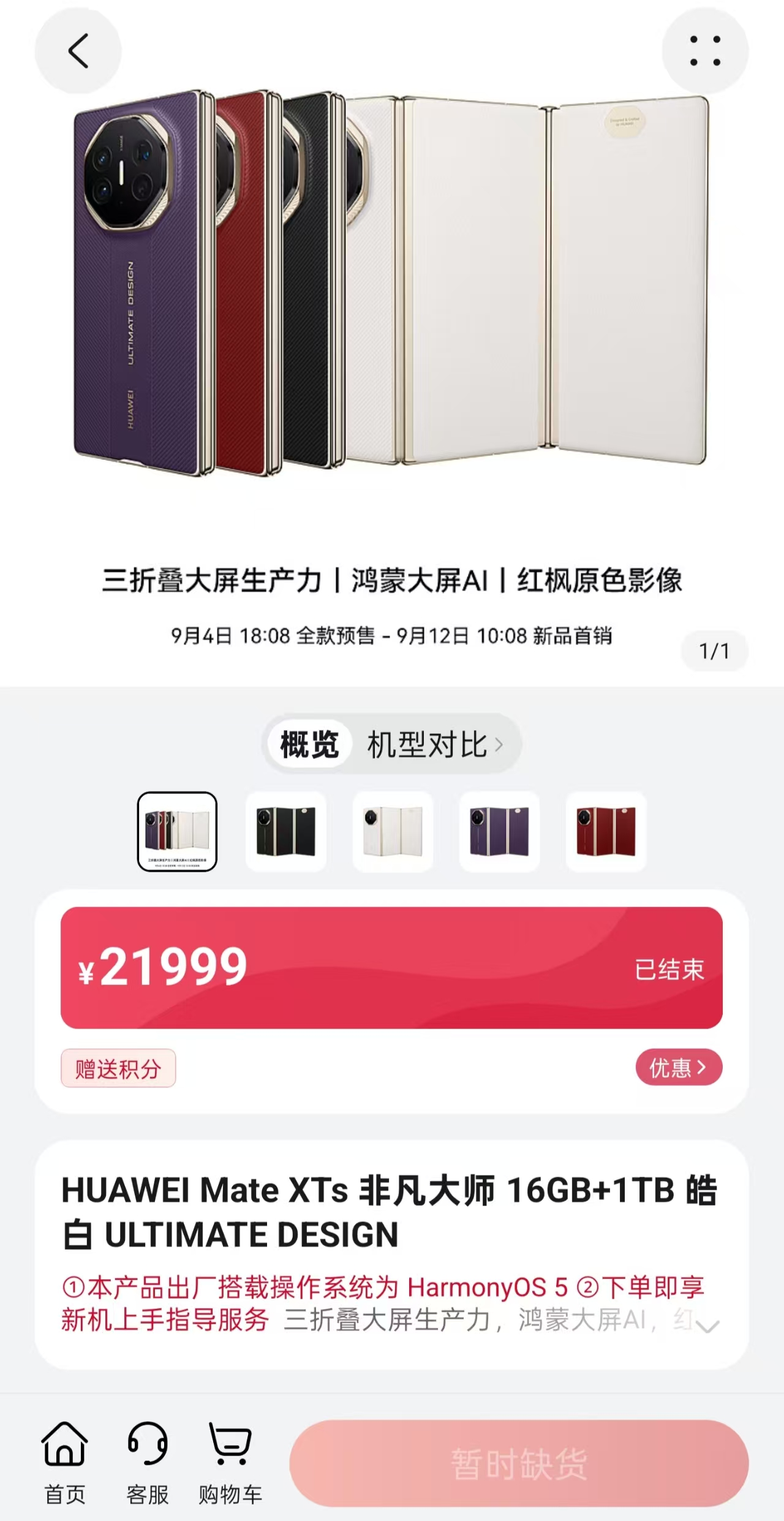
Task: Open the 购物车 shopping cart
Action: tap(230, 1462)
